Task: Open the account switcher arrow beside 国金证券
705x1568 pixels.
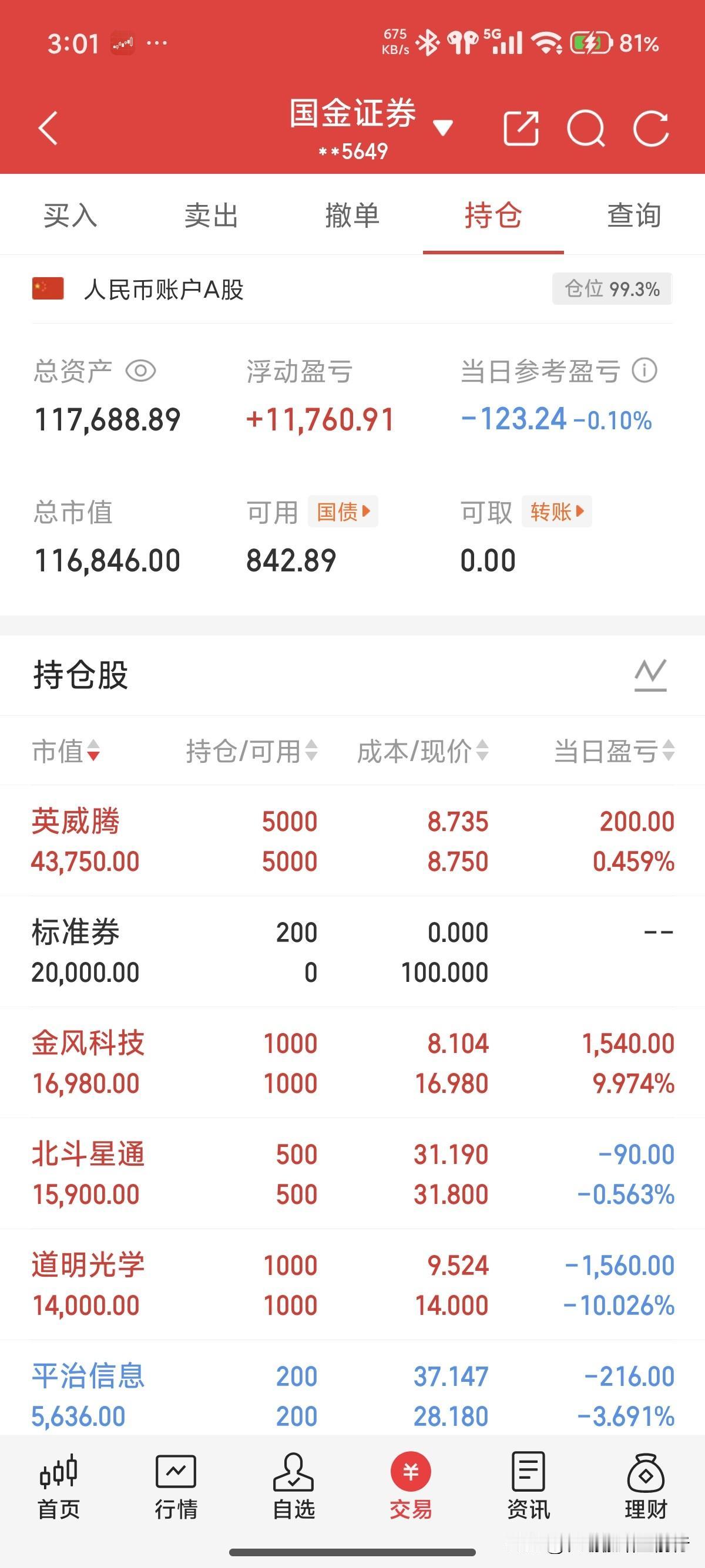Action: (443, 128)
